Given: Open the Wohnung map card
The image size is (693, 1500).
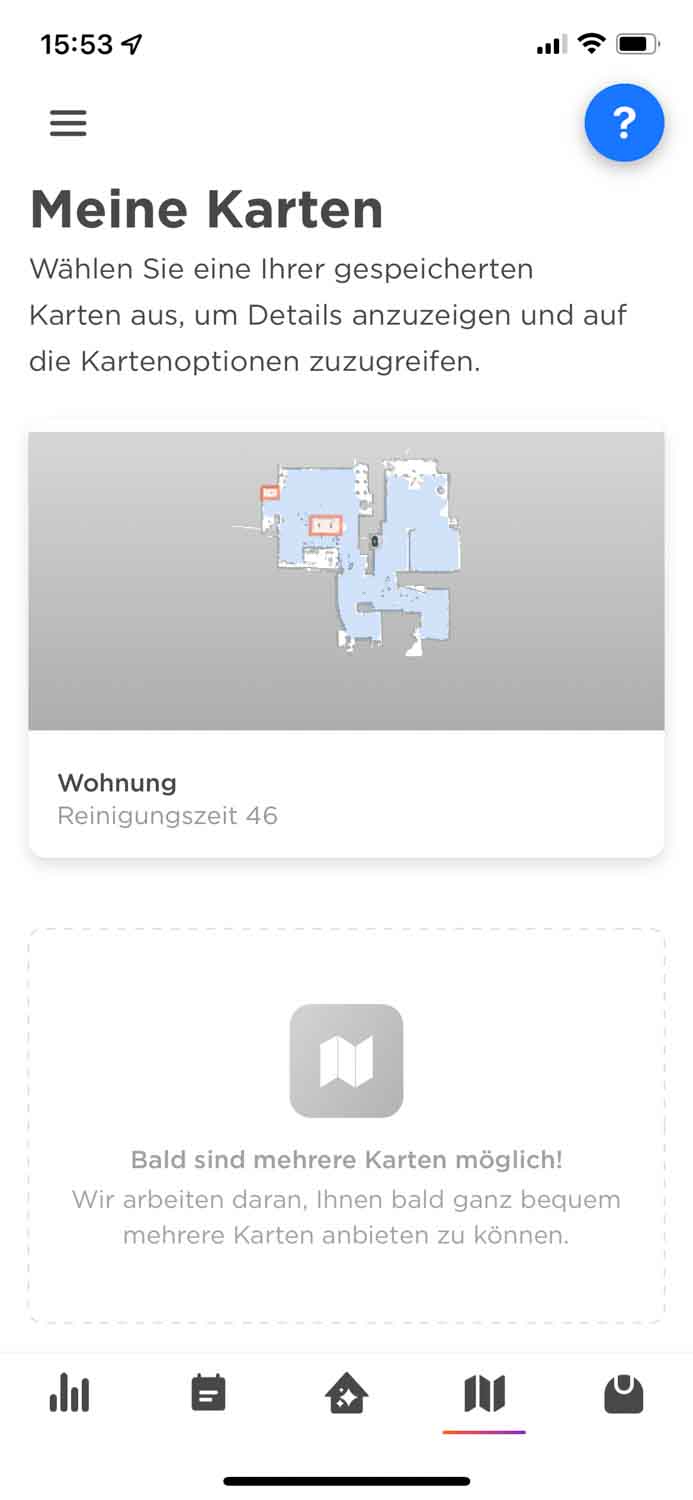Looking at the screenshot, I should 346,640.
